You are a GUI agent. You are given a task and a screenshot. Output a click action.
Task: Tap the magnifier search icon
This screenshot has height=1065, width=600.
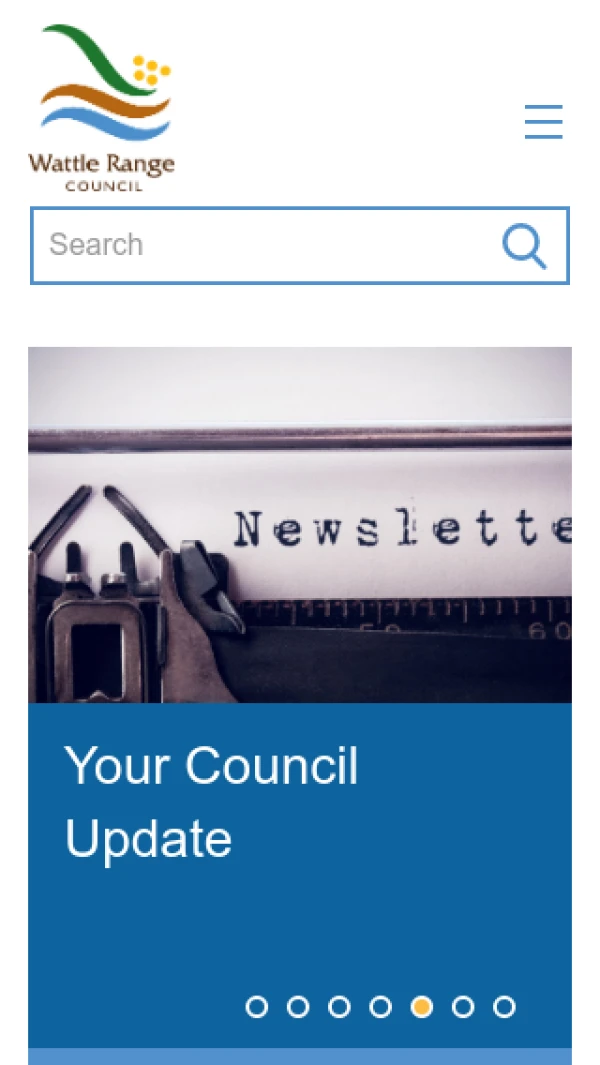point(524,245)
